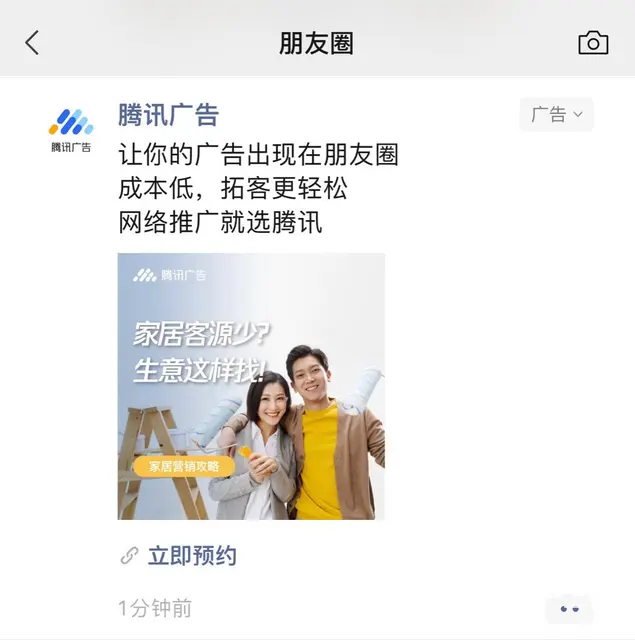Open the camera to post a moment

click(593, 43)
